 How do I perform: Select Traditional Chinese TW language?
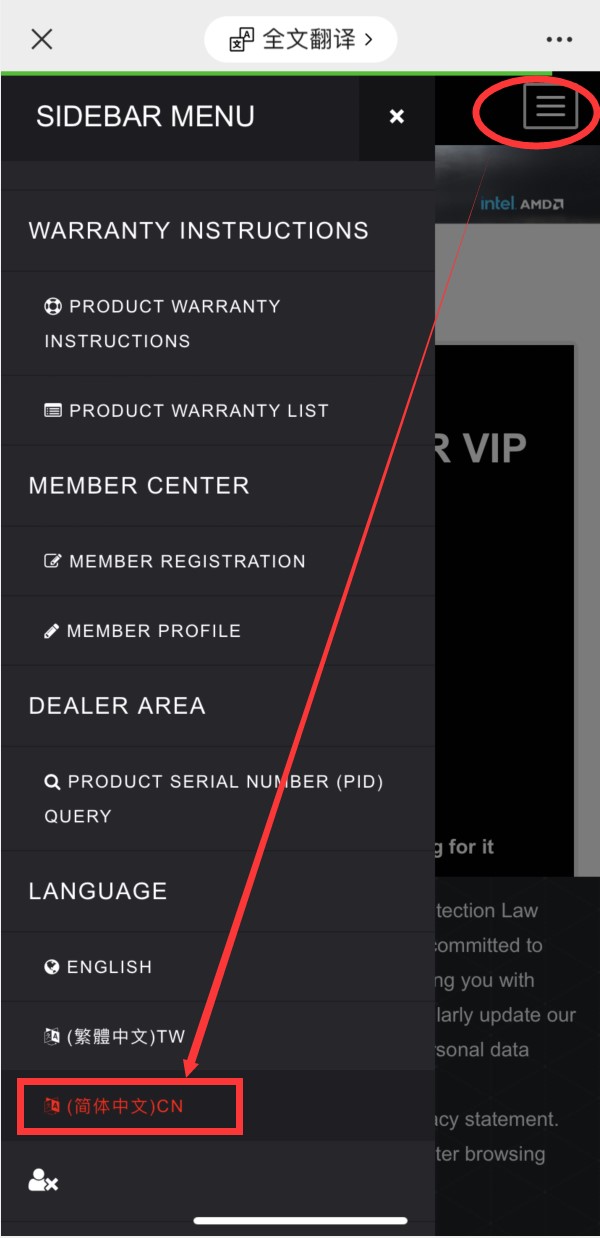pyautogui.click(x=218, y=1036)
